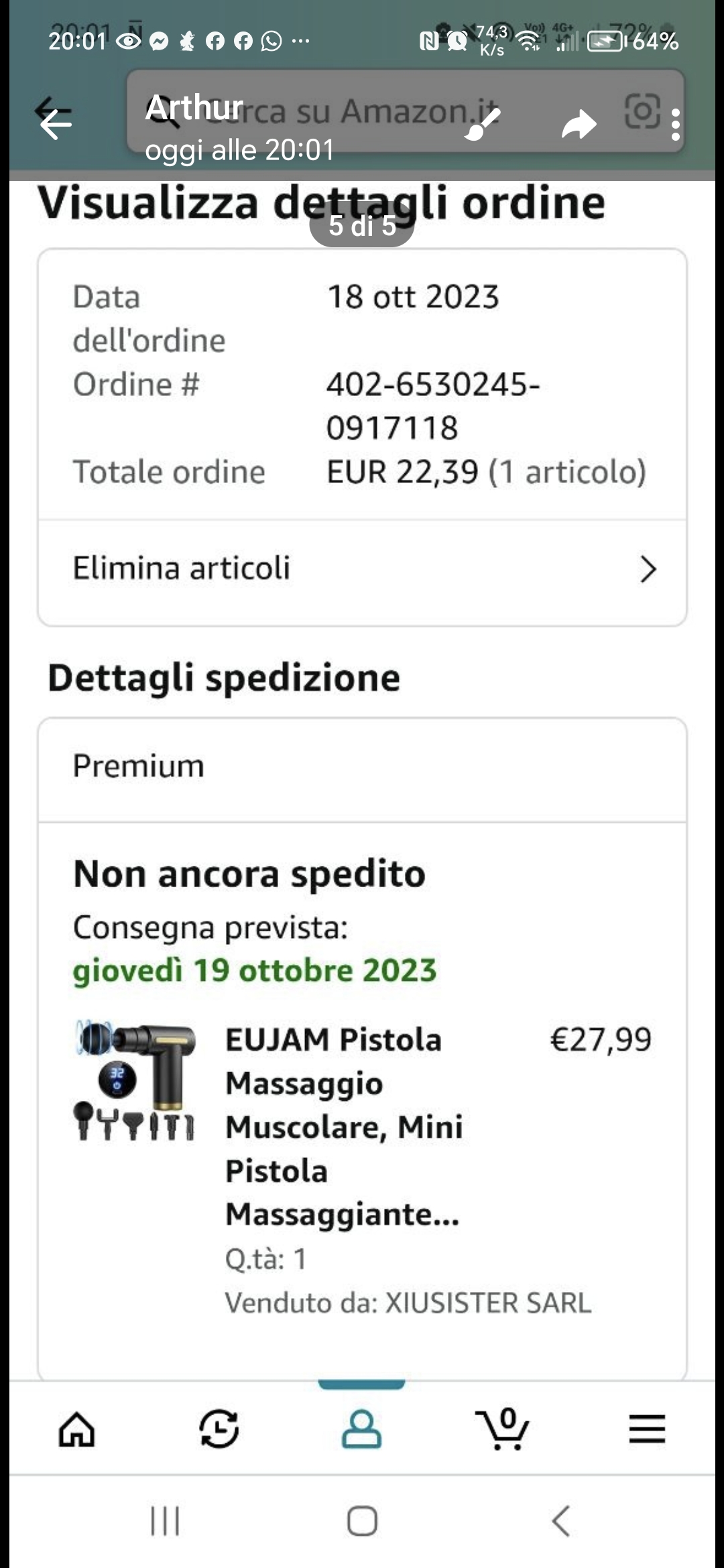The height and width of the screenshot is (1568, 724).
Task: Open the three-dot overflow menu
Action: pyautogui.click(x=675, y=125)
